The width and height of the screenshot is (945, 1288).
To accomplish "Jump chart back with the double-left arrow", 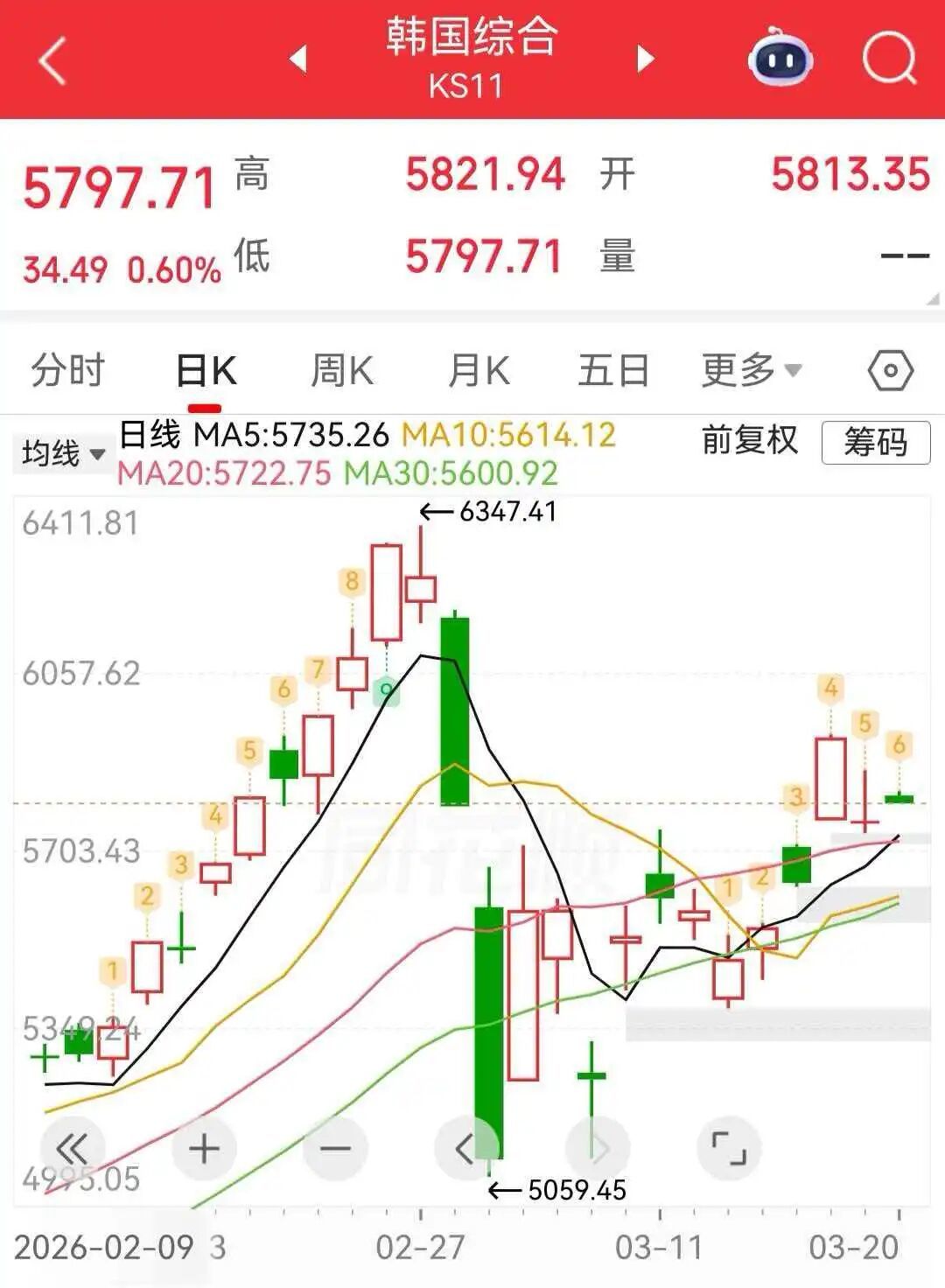I will click(x=72, y=1148).
